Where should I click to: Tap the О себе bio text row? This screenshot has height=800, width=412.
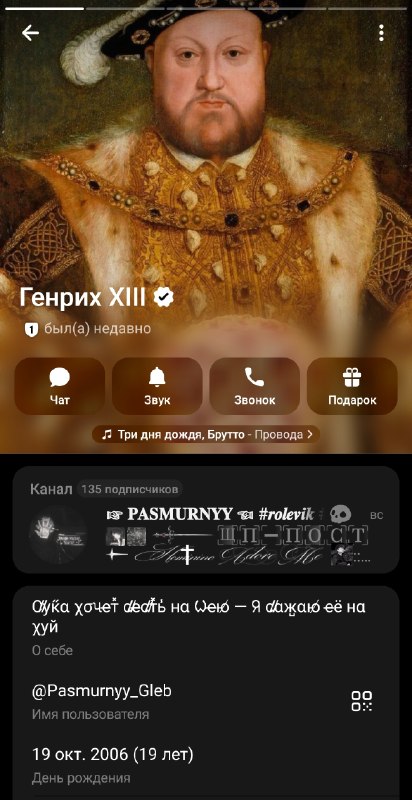click(206, 626)
